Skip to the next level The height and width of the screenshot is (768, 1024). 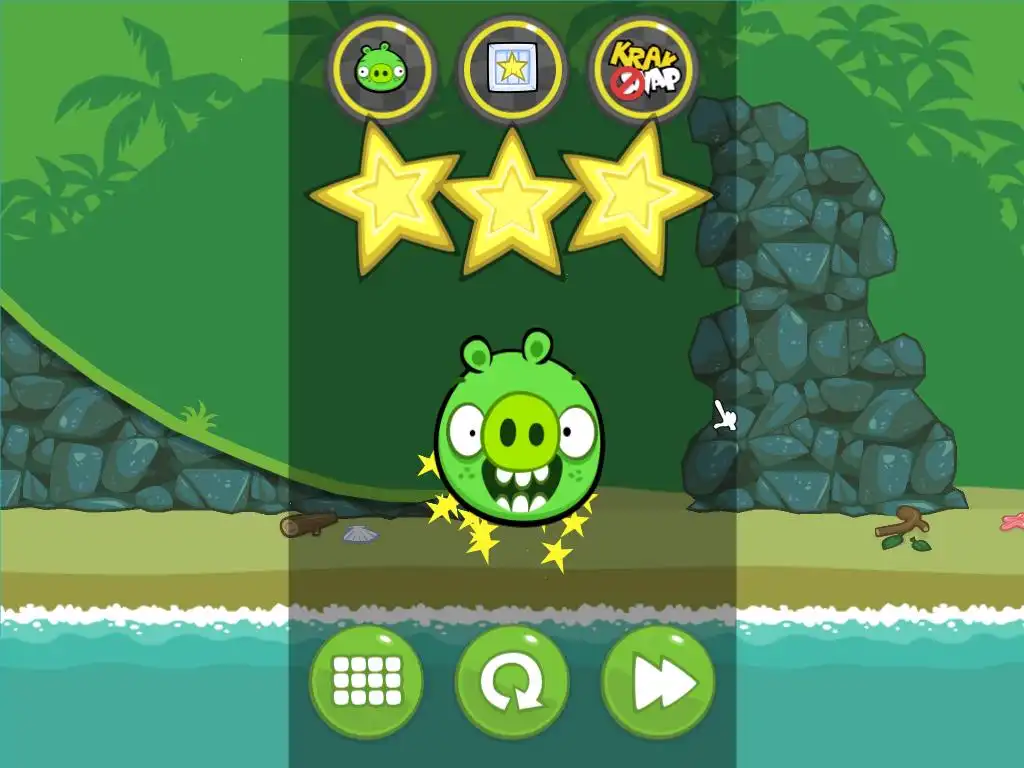point(658,682)
